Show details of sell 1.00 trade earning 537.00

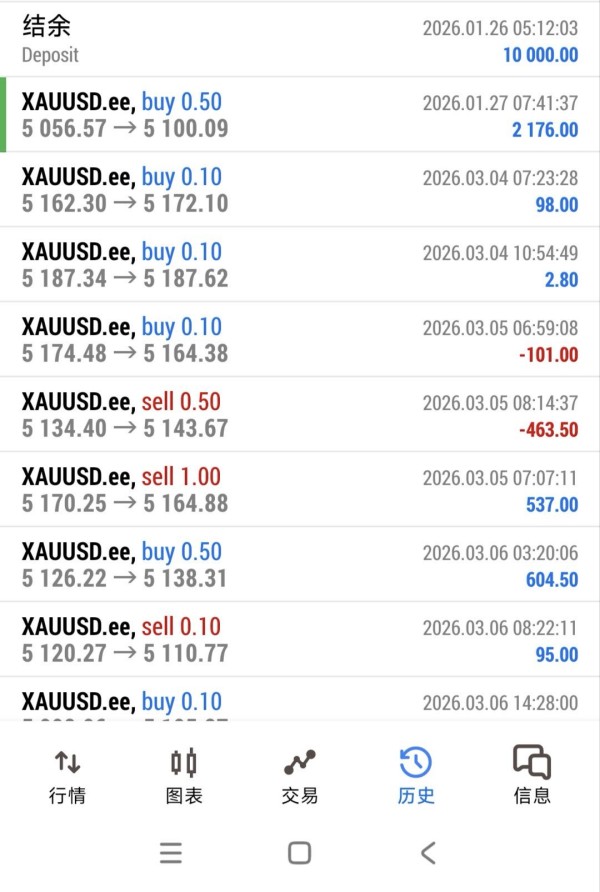(300, 490)
